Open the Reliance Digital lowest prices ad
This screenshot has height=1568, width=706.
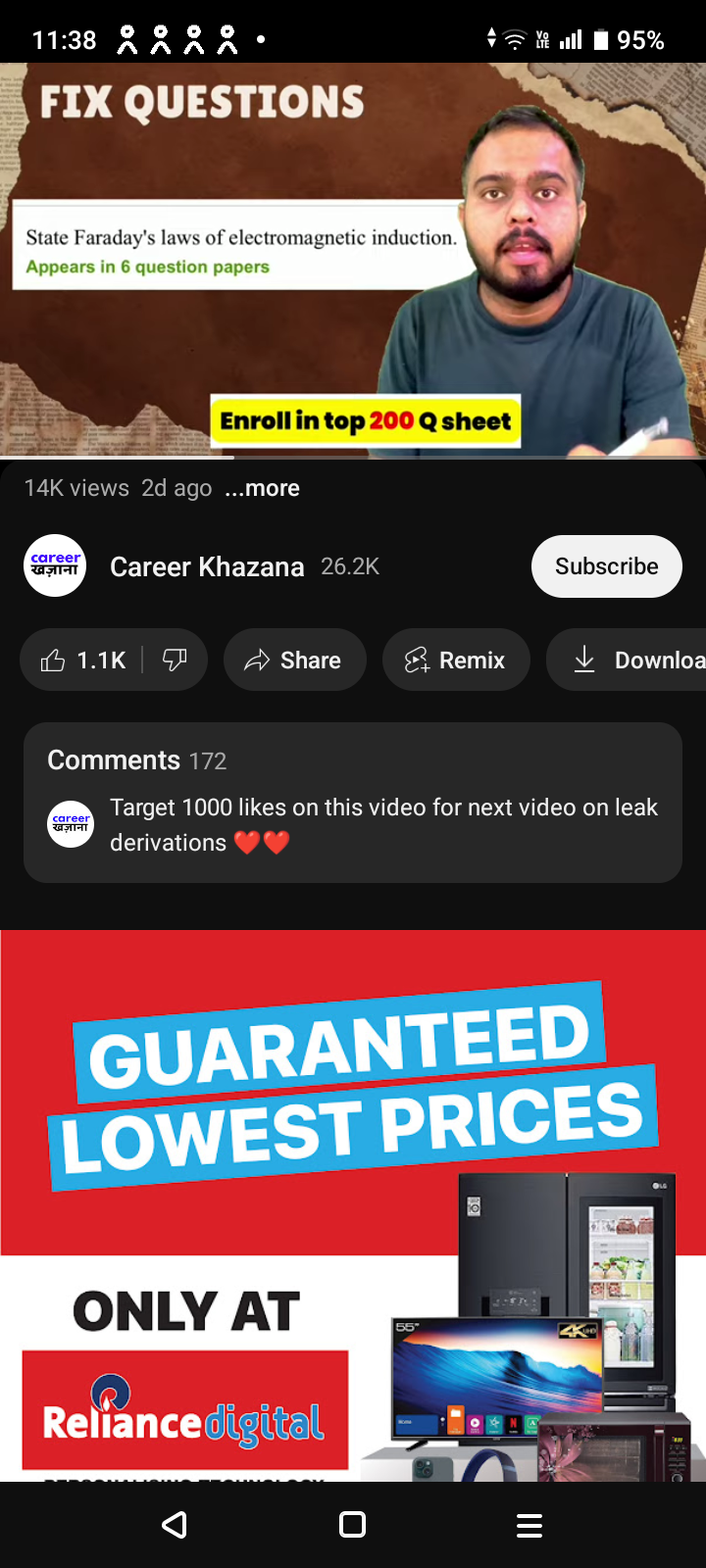click(353, 1205)
